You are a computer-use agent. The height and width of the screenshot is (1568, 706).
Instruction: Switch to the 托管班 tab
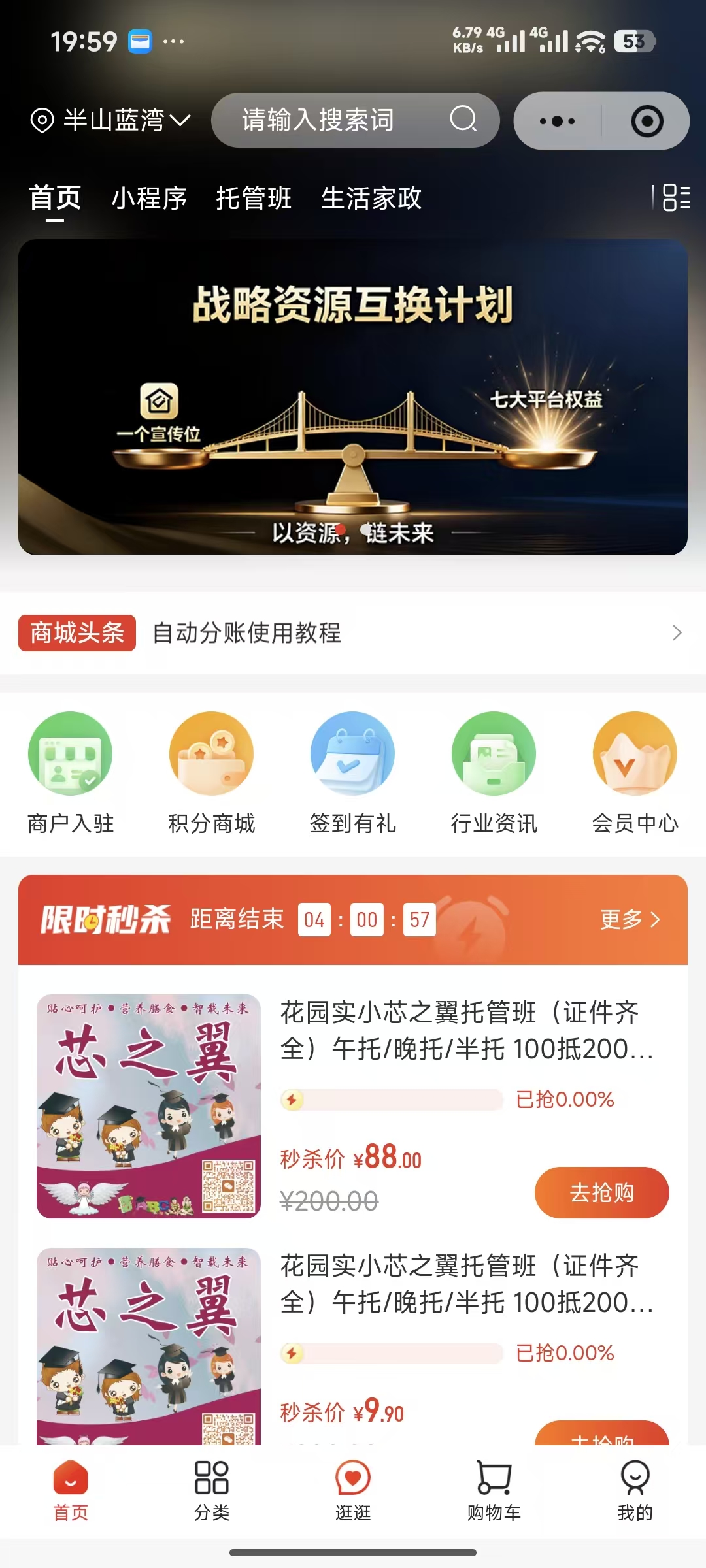[254, 198]
